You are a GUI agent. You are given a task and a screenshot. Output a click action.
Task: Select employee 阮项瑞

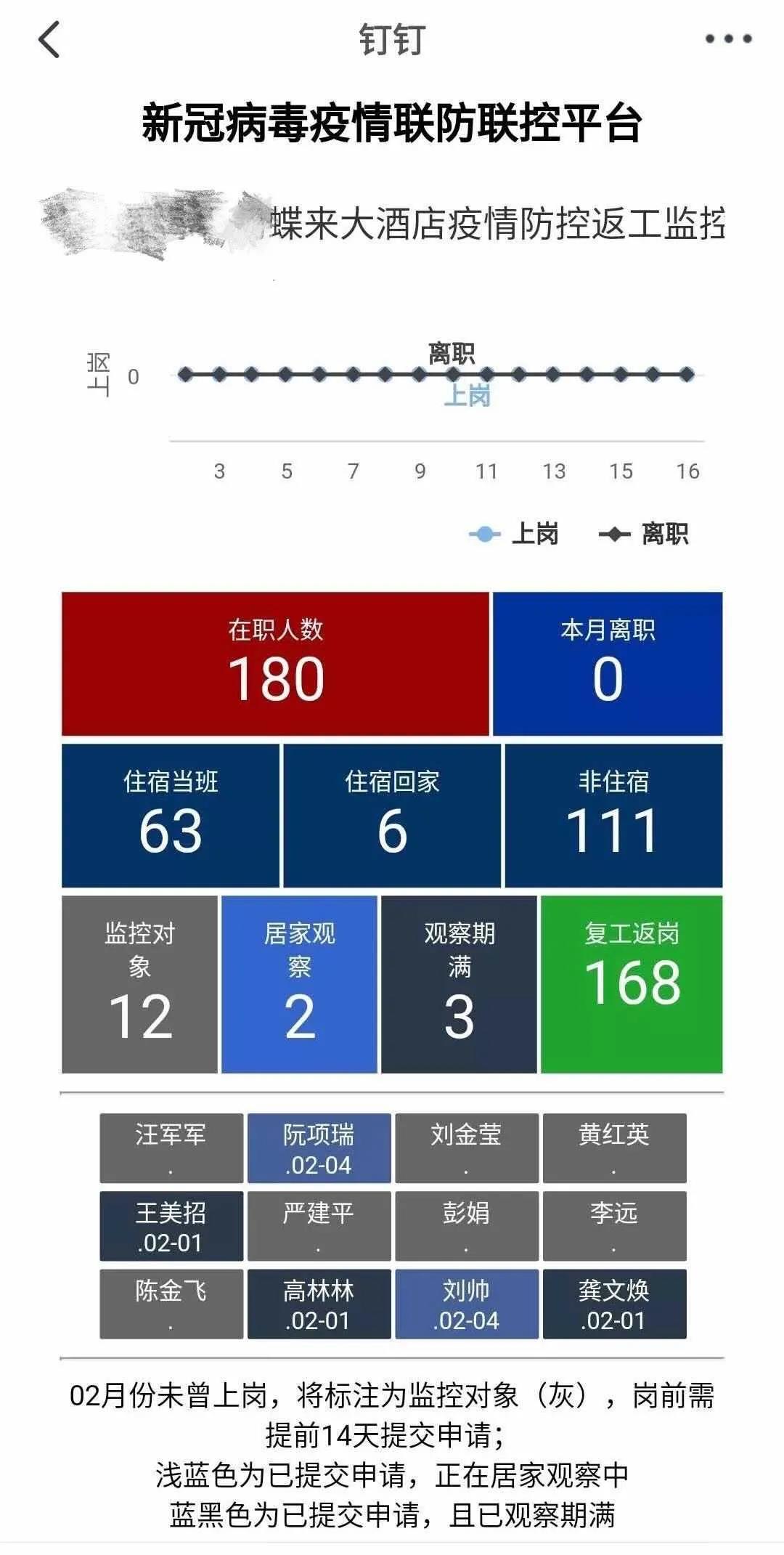click(x=319, y=1148)
